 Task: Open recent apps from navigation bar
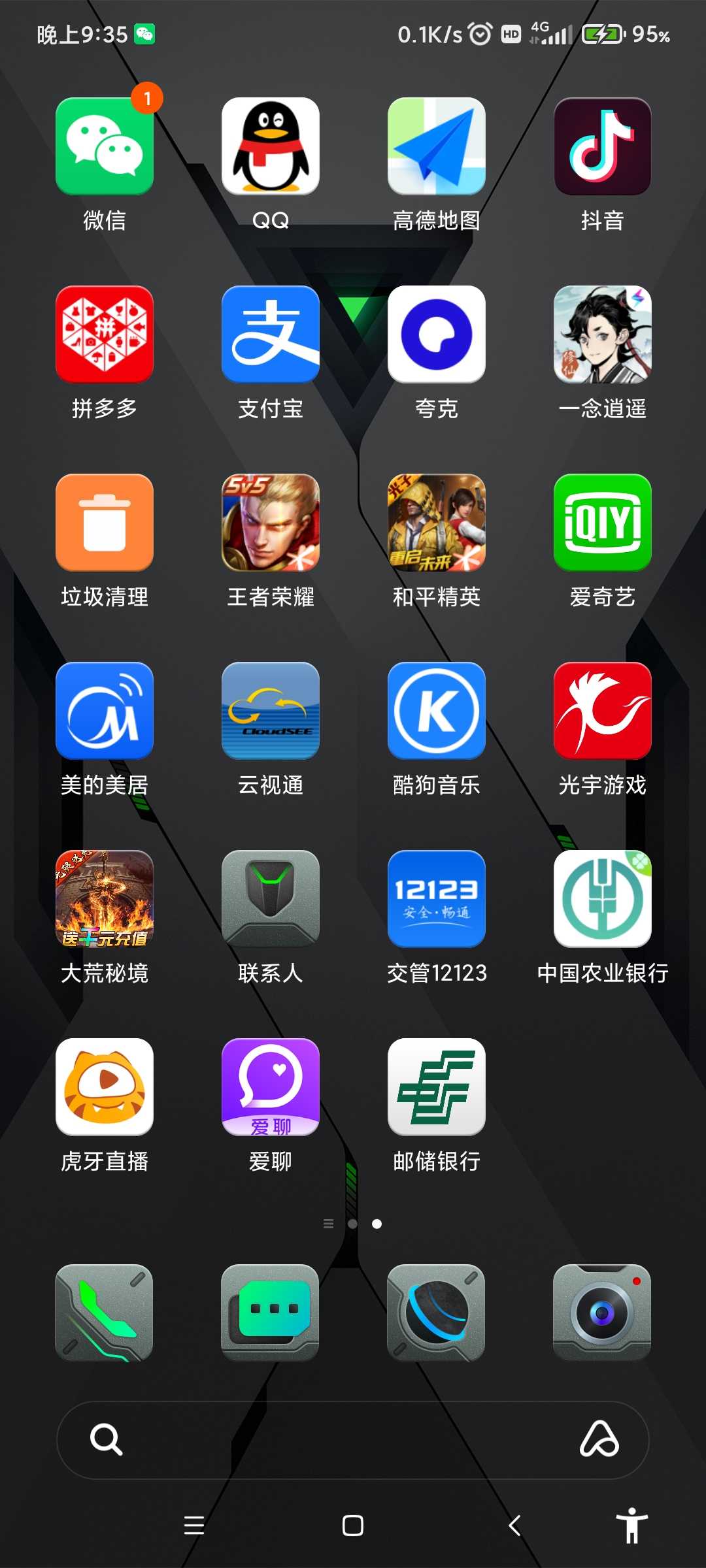[x=194, y=1526]
